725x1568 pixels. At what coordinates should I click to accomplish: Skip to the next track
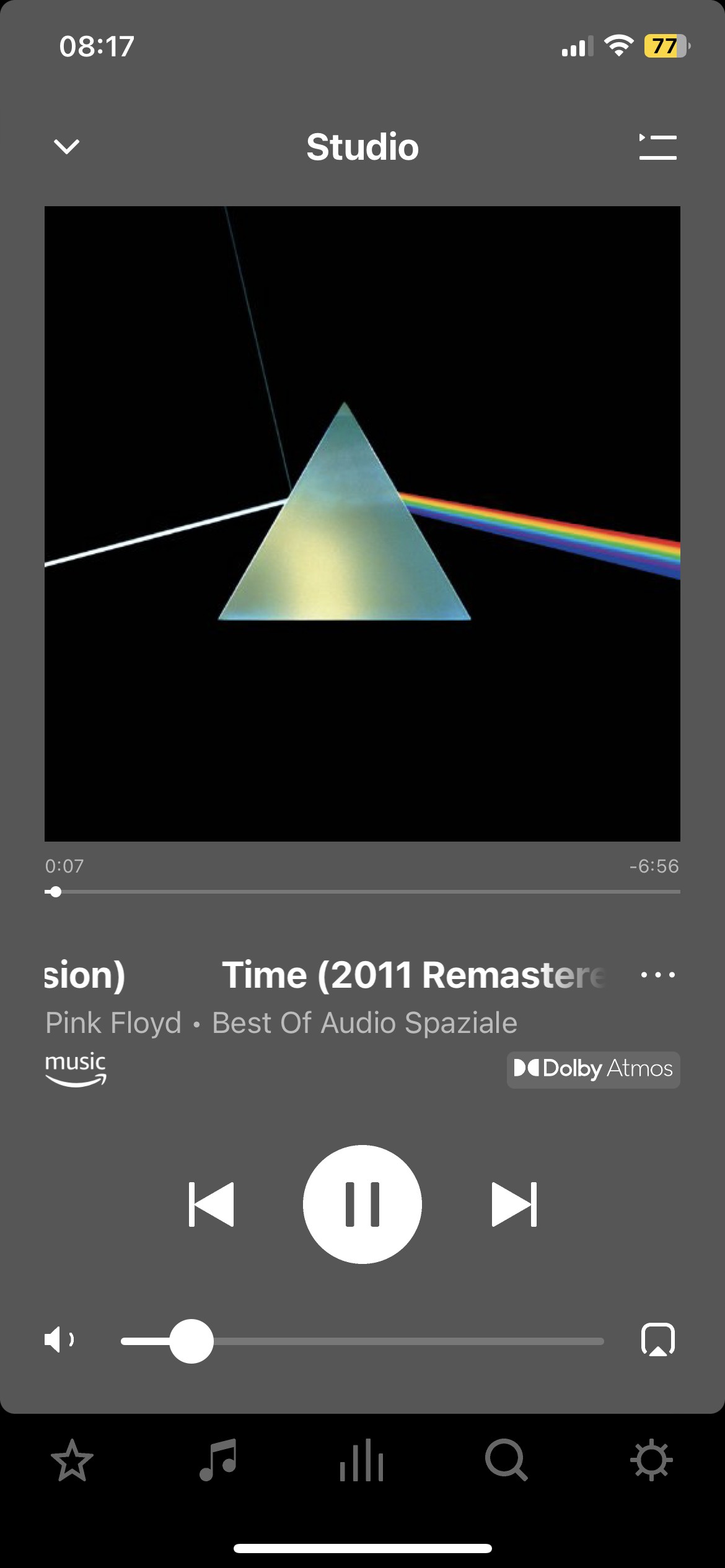[x=514, y=1204]
